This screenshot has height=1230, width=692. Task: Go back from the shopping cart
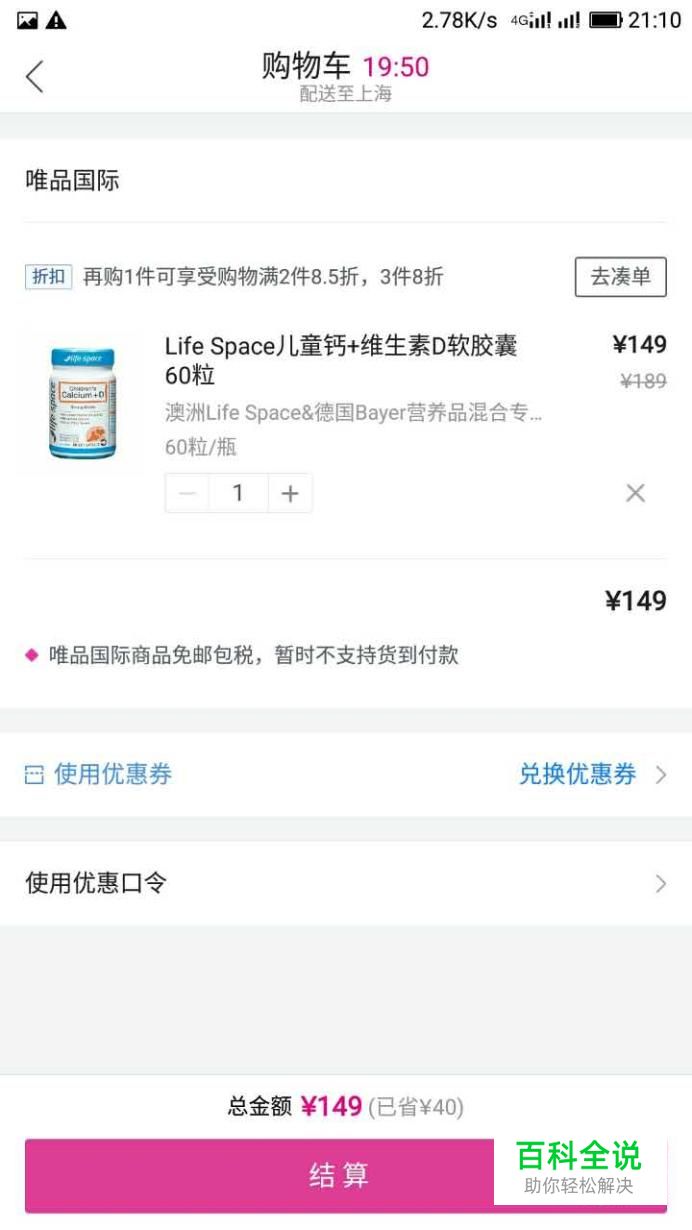[x=35, y=76]
